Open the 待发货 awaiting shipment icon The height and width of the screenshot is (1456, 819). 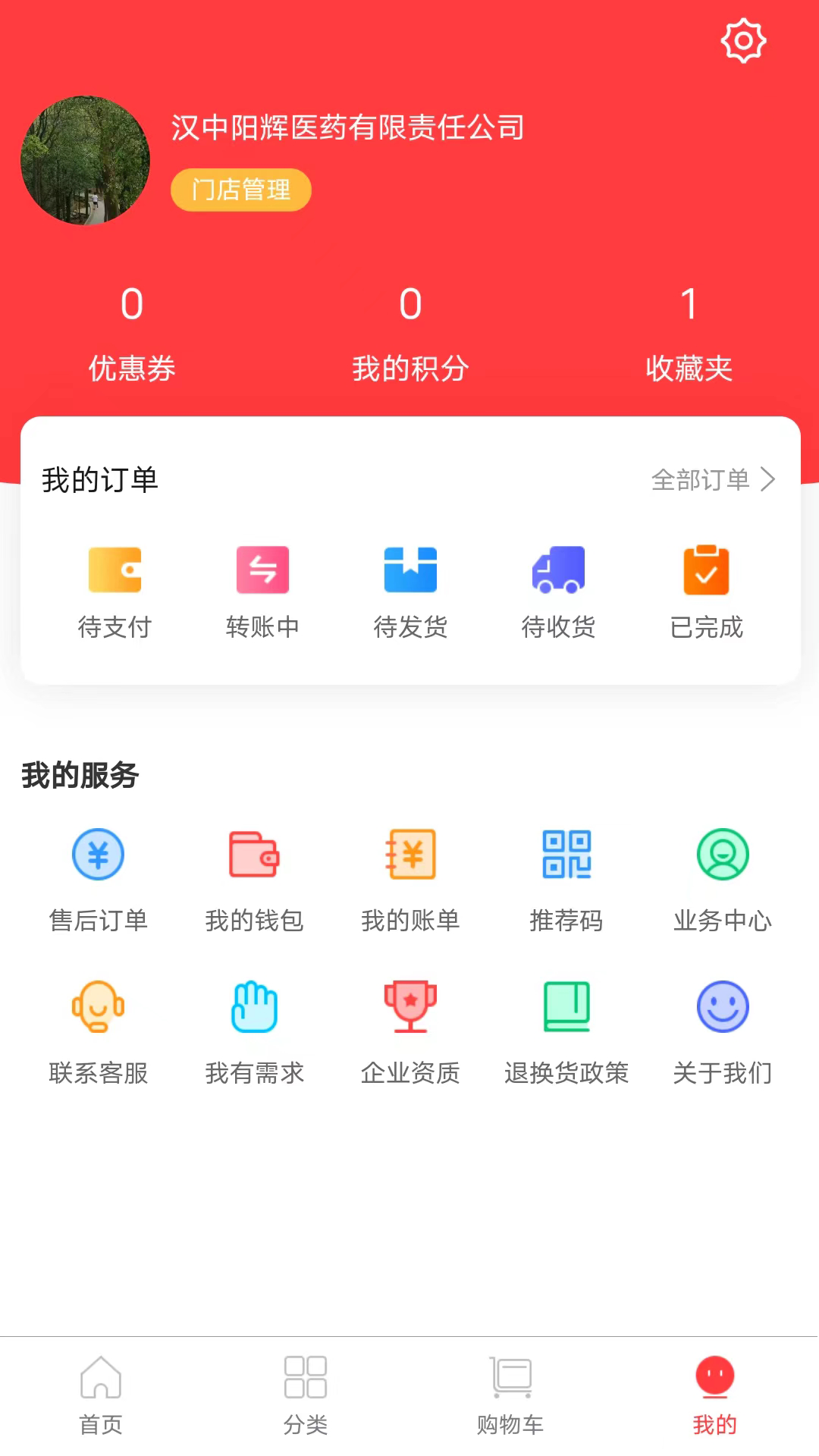tap(410, 570)
